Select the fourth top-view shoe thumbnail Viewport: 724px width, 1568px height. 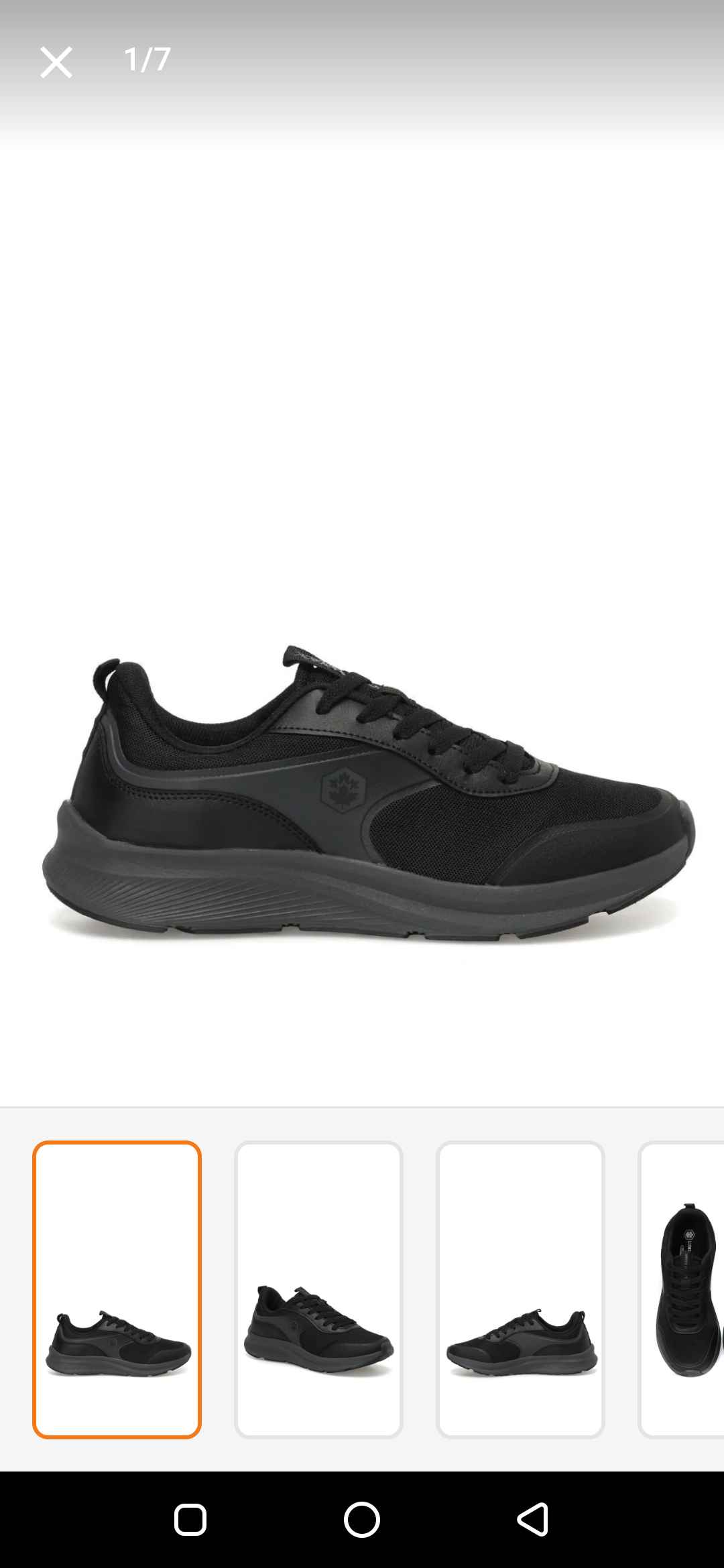(681, 1289)
